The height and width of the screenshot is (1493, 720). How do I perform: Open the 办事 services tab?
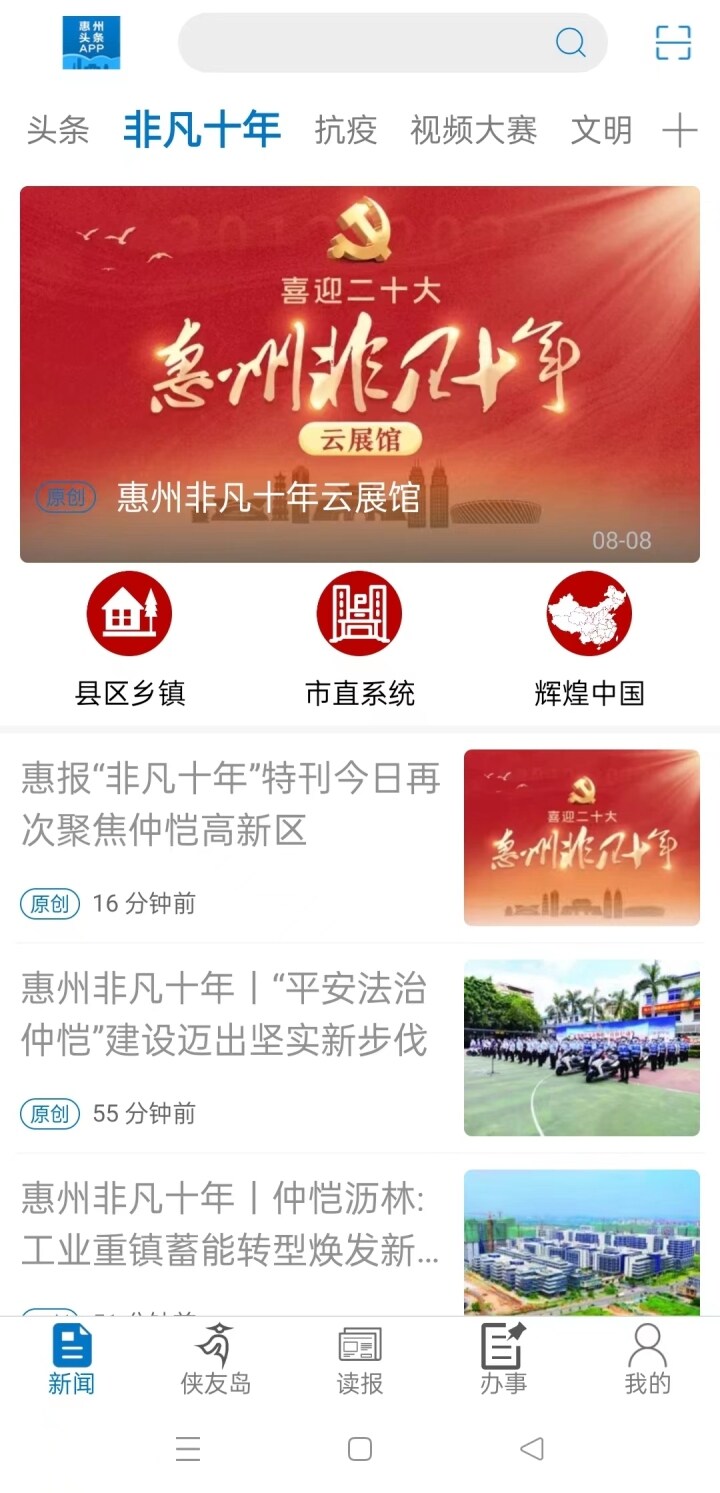[503, 1358]
